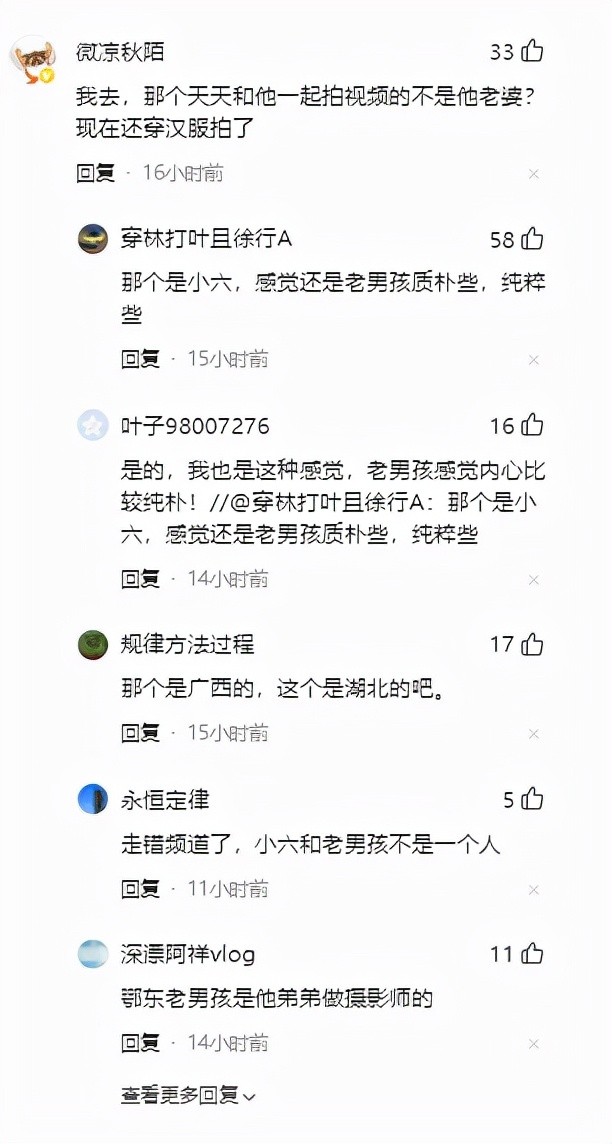Reply to 永恒定律
Screen dimensions: 612x1144
click(140, 889)
